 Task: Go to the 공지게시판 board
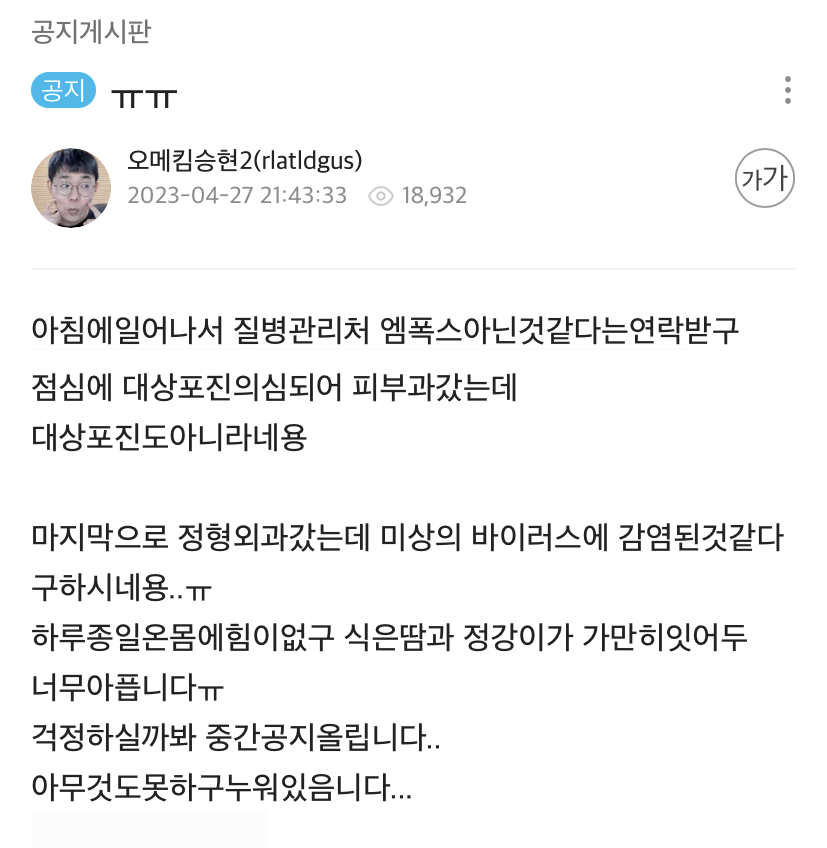[x=91, y=32]
